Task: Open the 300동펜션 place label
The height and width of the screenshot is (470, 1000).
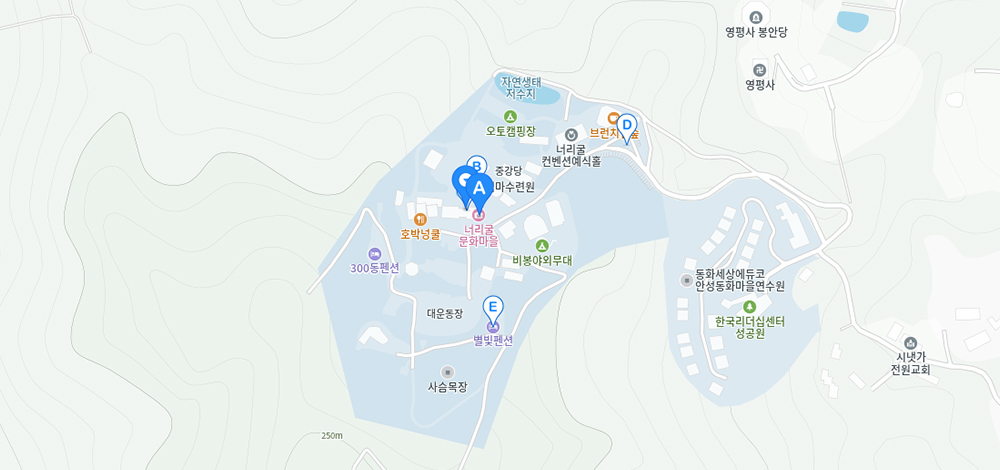Action: [375, 267]
